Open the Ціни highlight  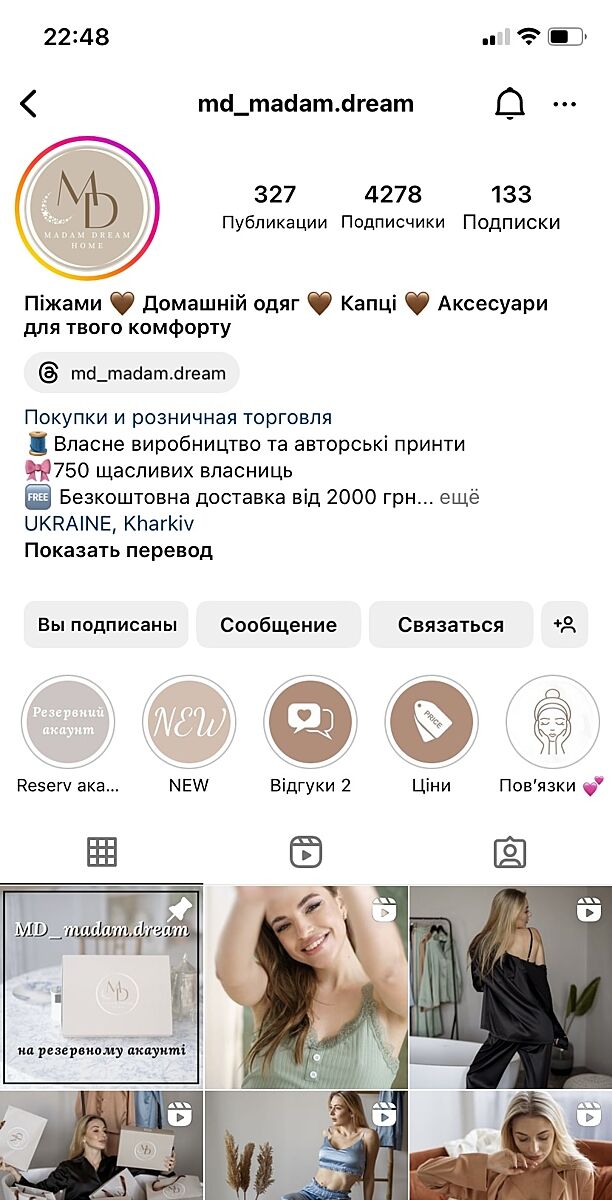431,722
